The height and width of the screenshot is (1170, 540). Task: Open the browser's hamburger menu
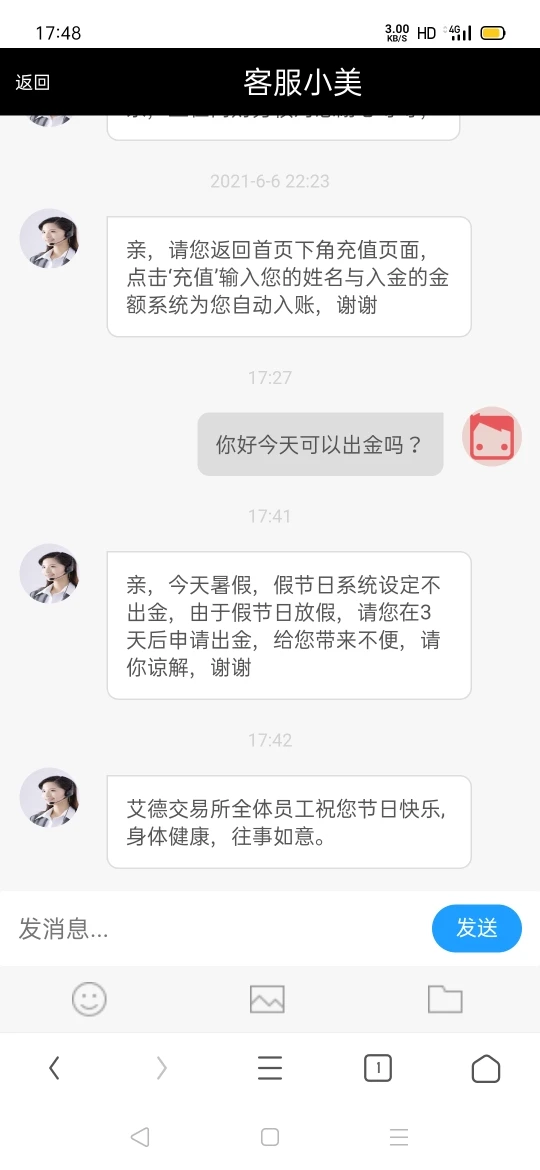click(270, 1069)
